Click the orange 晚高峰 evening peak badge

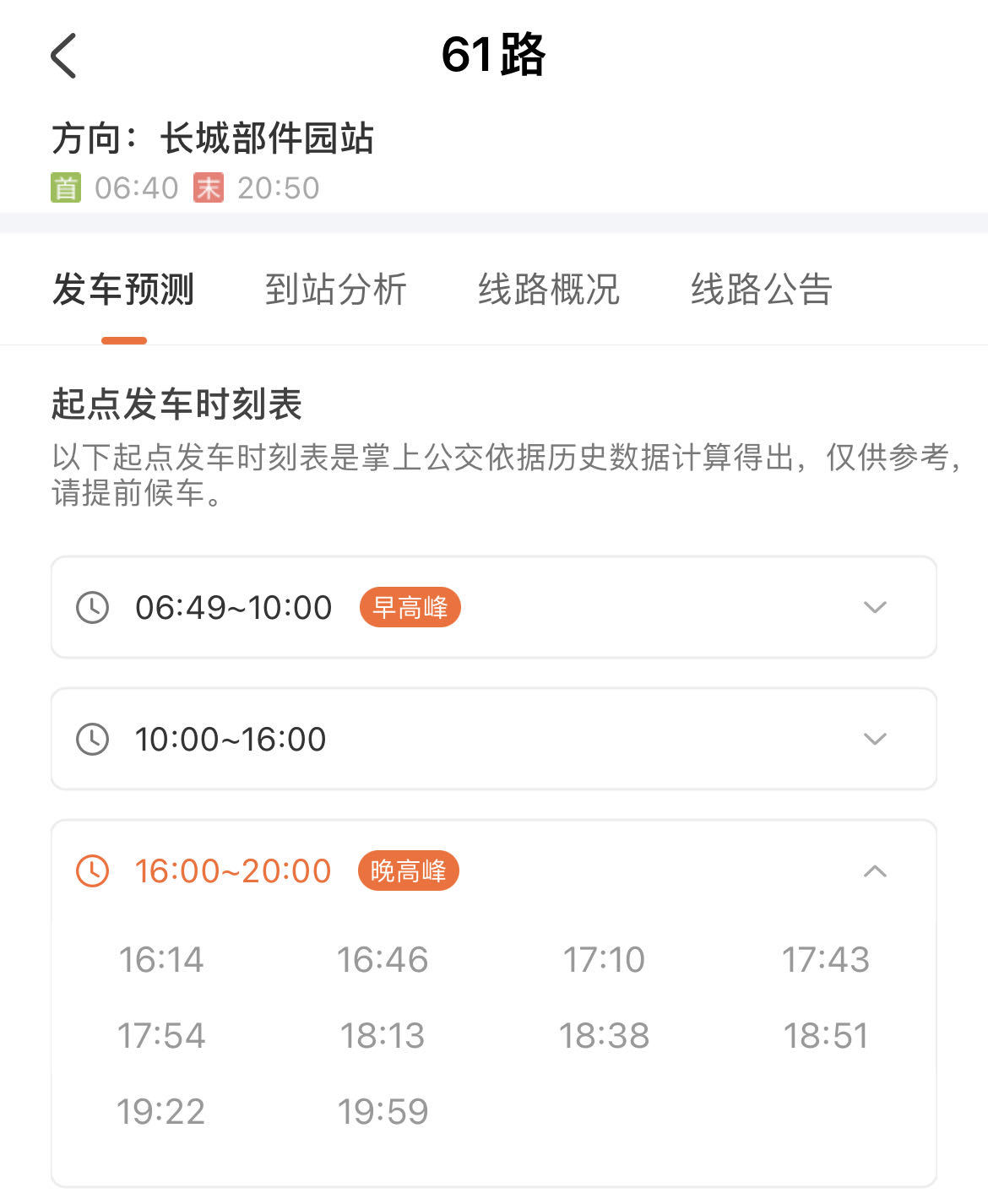[x=408, y=871]
